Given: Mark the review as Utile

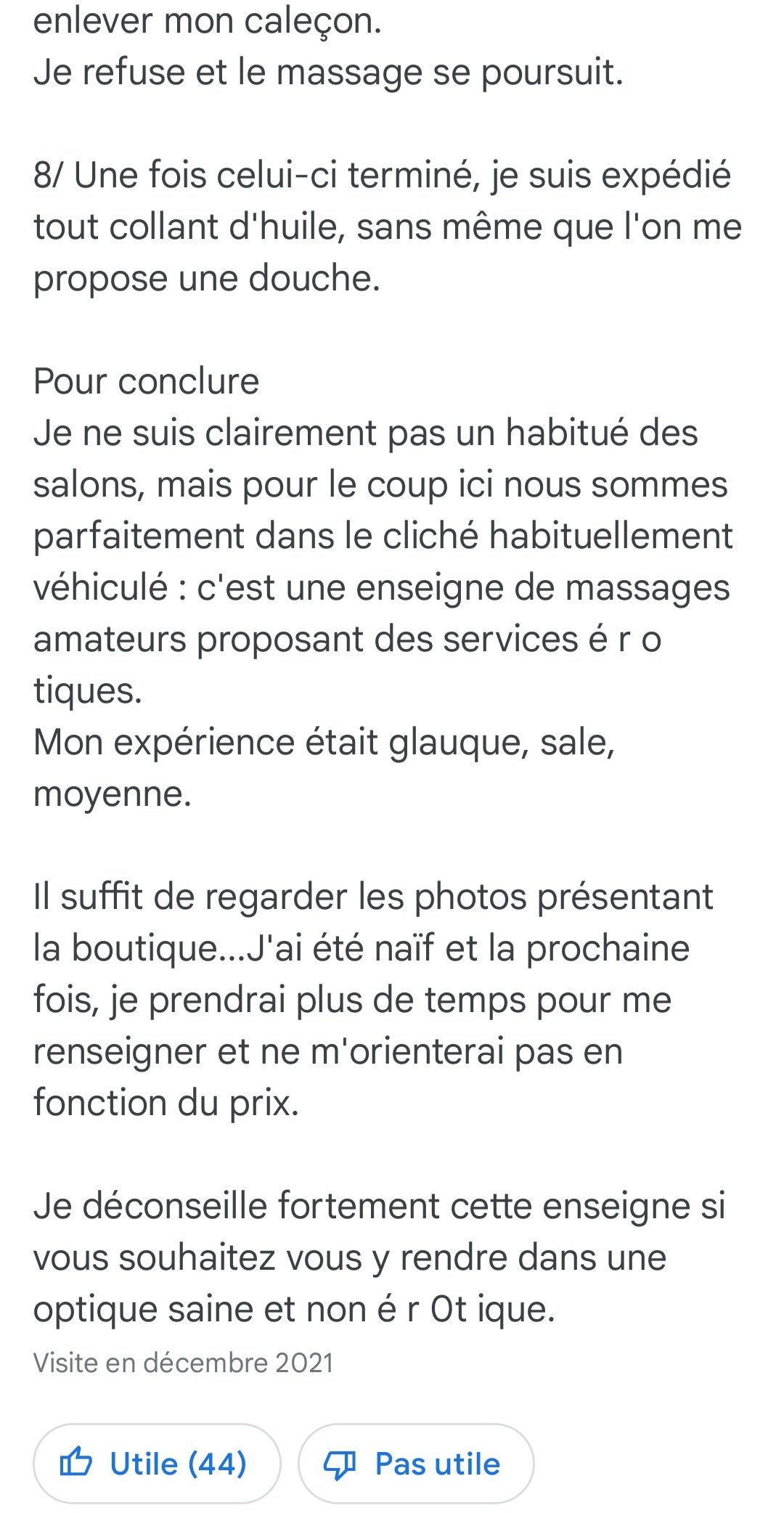Looking at the screenshot, I should (157, 1463).
